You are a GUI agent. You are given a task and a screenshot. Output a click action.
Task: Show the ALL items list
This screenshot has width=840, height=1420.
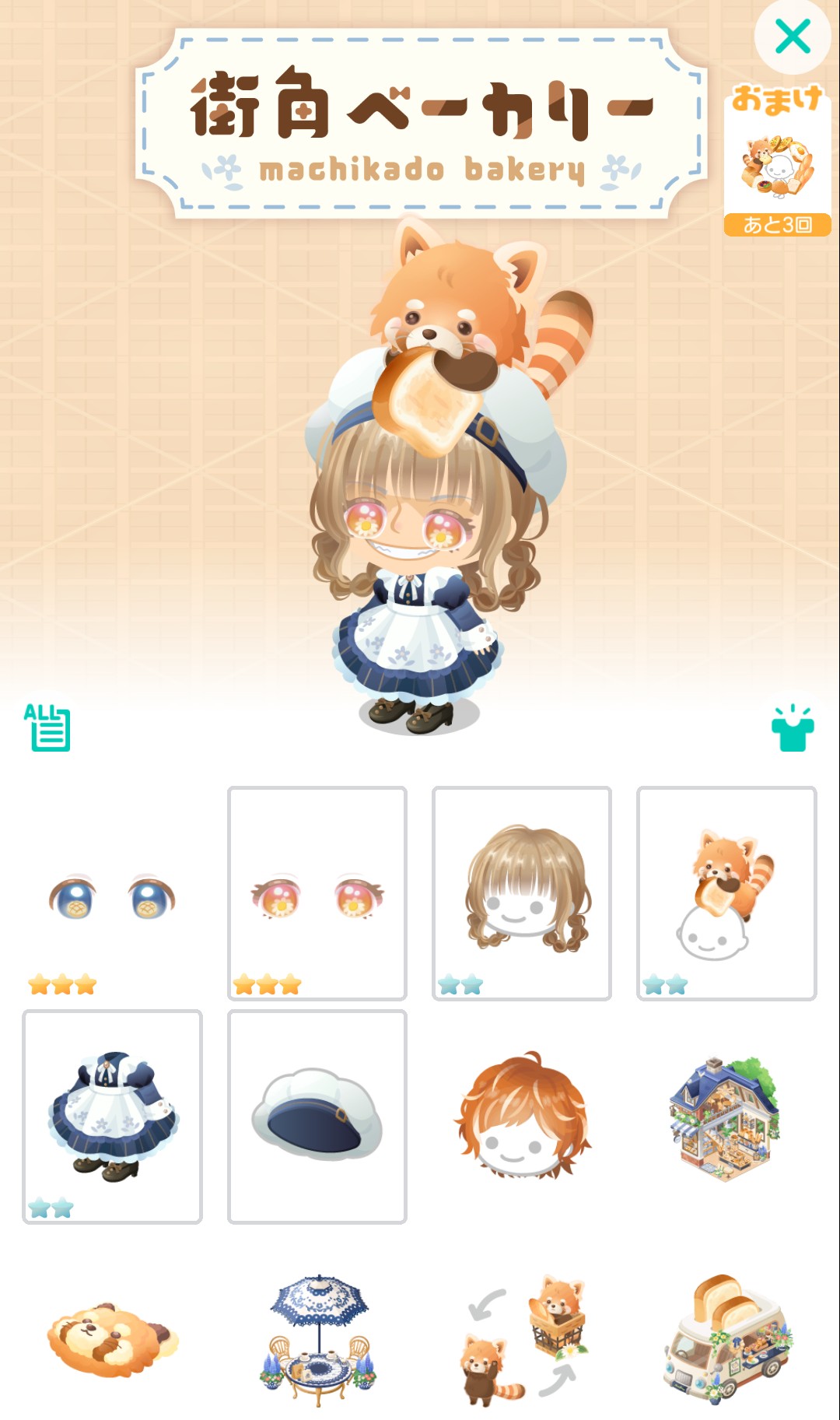pos(47,728)
